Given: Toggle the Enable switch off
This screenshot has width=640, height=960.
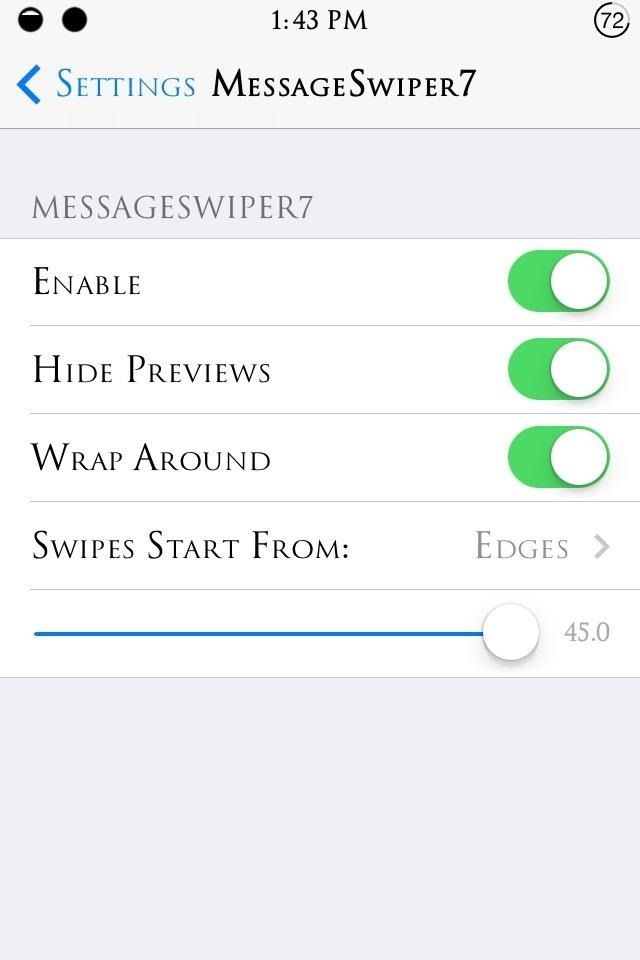Looking at the screenshot, I should 558,282.
